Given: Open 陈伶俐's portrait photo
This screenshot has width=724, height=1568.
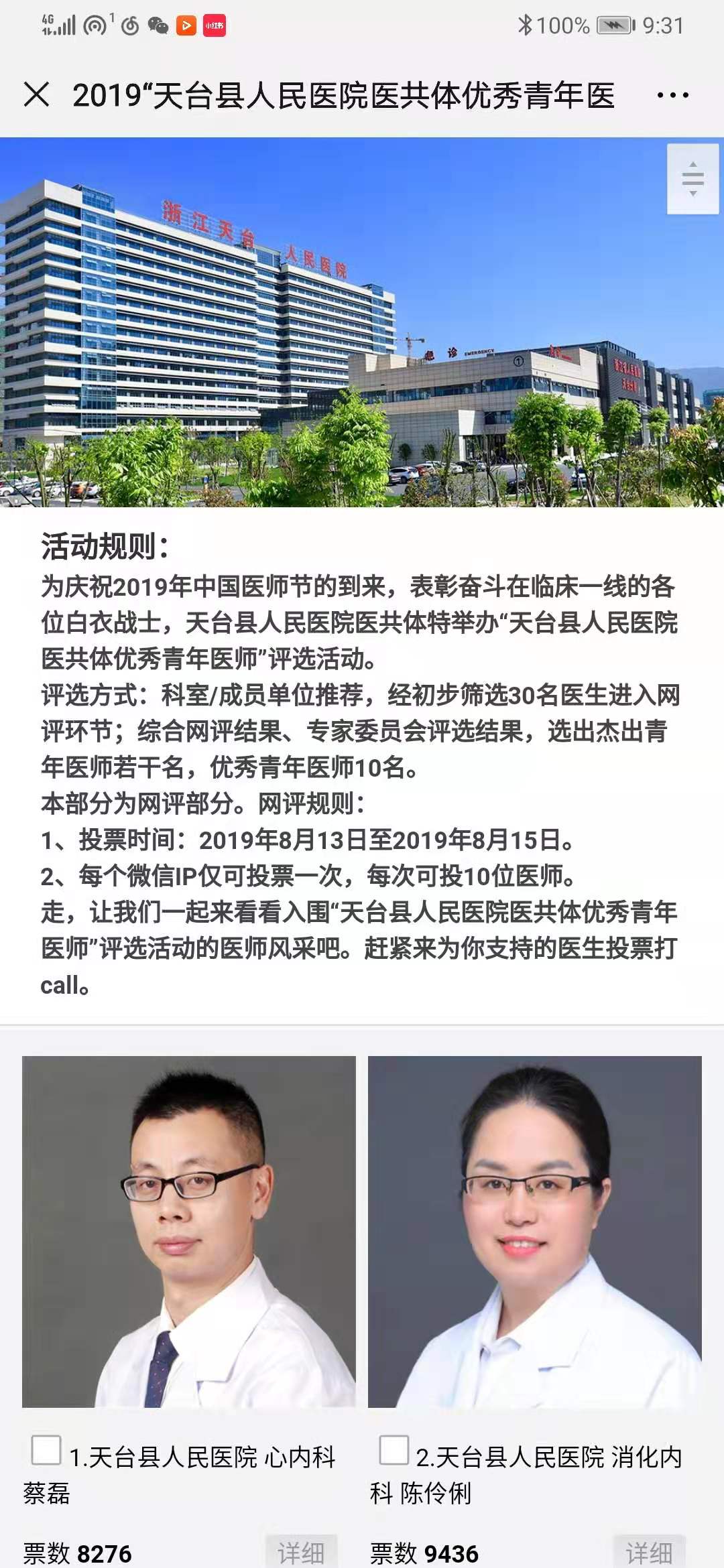Looking at the screenshot, I should (x=535, y=1232).
